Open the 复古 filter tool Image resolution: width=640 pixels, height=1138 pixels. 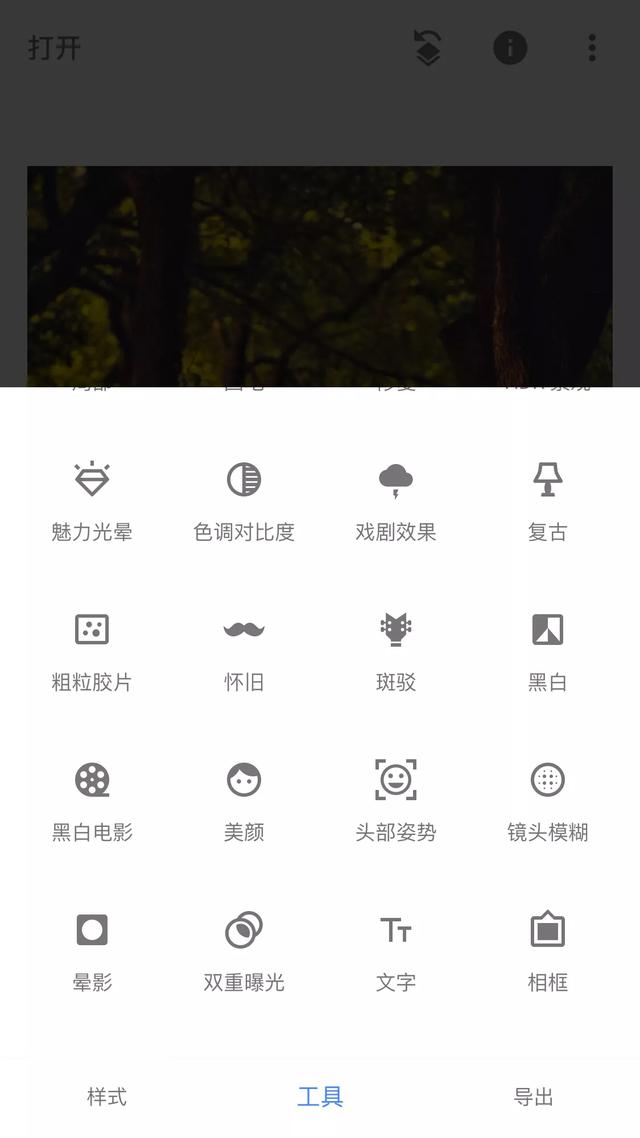(548, 500)
